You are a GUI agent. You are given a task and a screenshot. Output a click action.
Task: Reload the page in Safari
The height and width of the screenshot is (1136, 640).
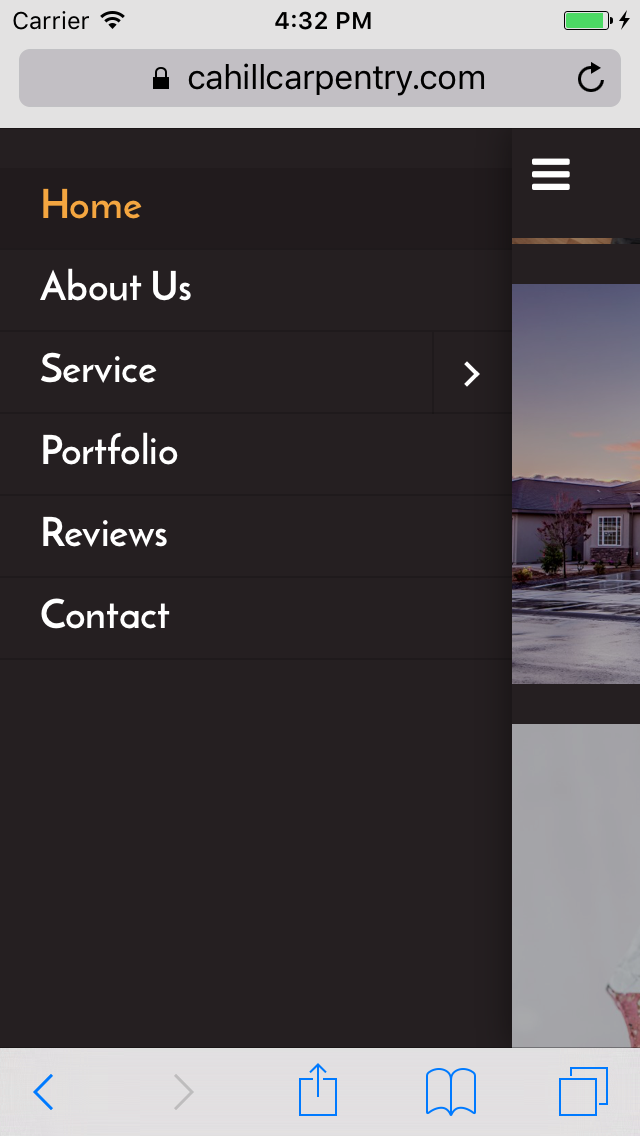591,78
